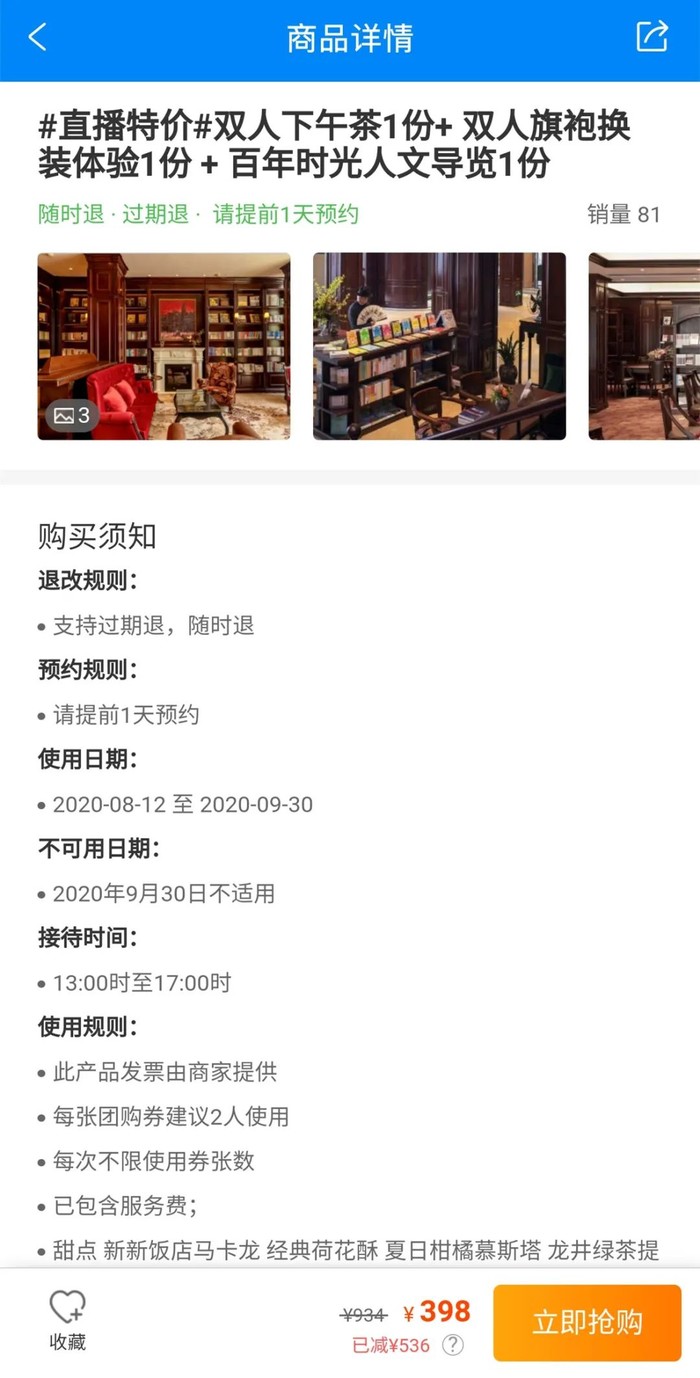View the bookshelf display photo
This screenshot has width=700, height=1378.
439,346
